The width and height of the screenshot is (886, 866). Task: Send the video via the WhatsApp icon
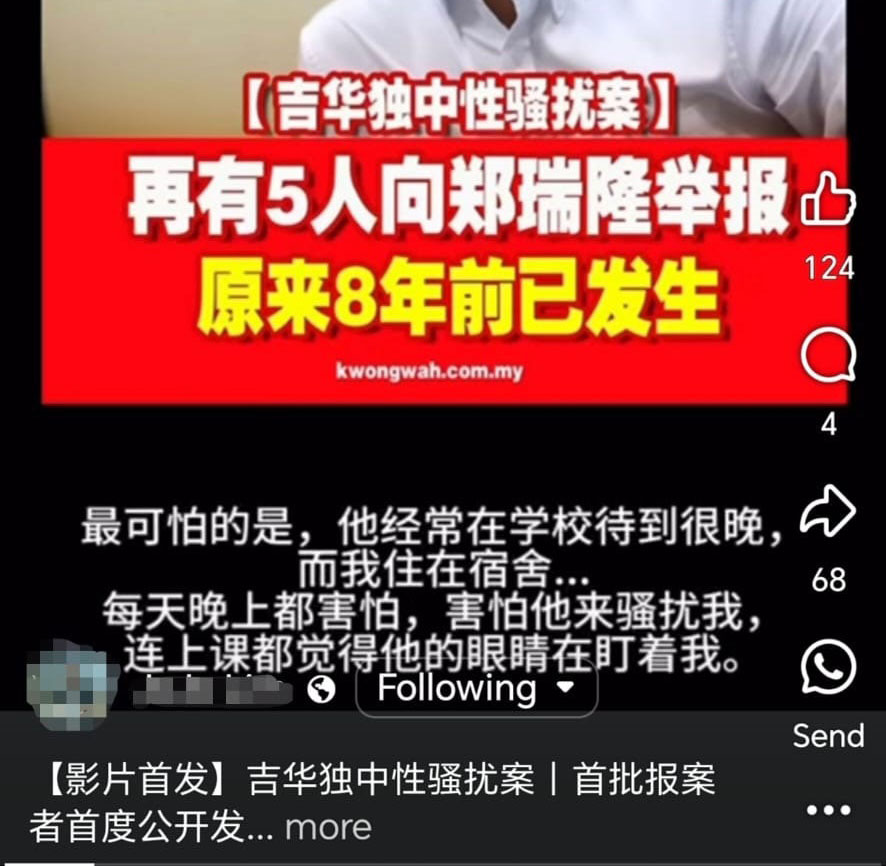(x=828, y=668)
